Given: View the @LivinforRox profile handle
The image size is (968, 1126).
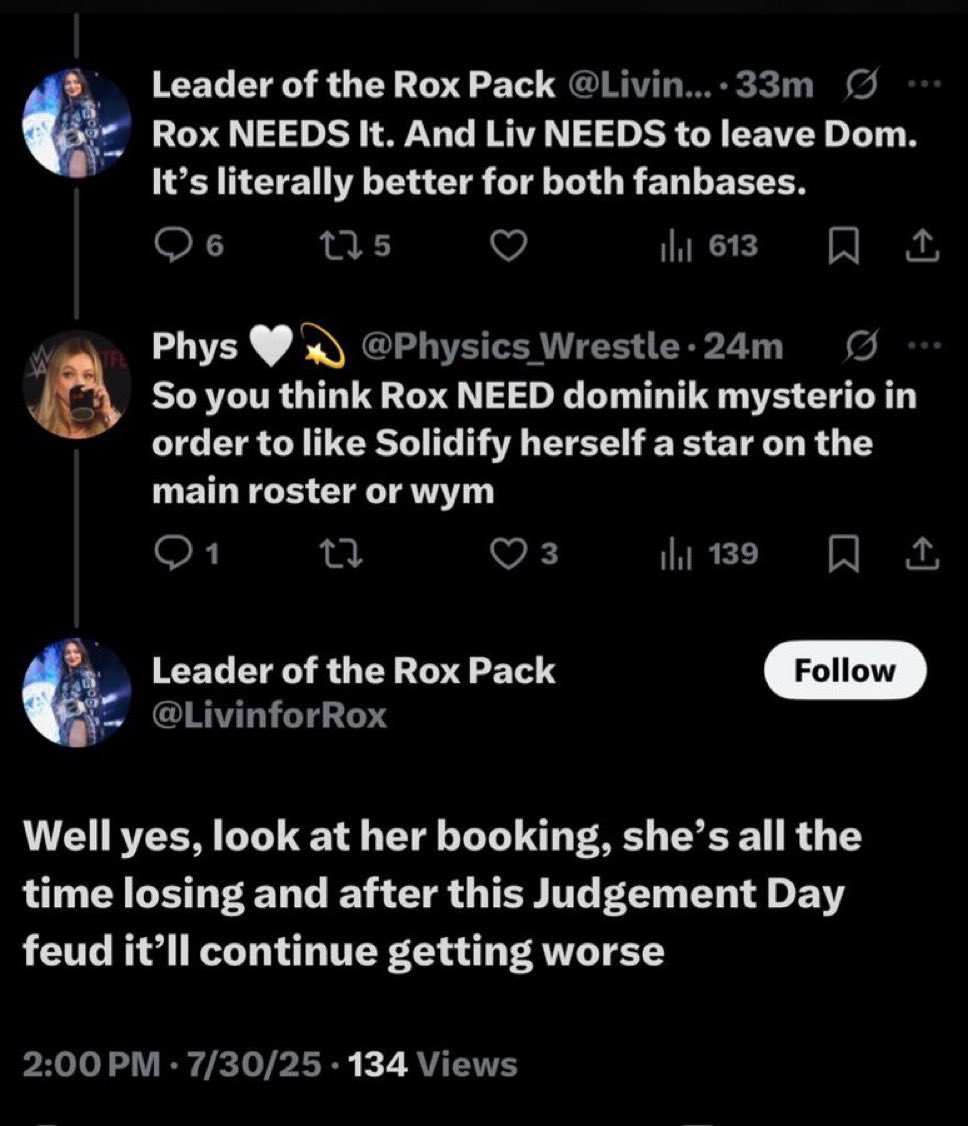Looking at the screenshot, I should 269,716.
